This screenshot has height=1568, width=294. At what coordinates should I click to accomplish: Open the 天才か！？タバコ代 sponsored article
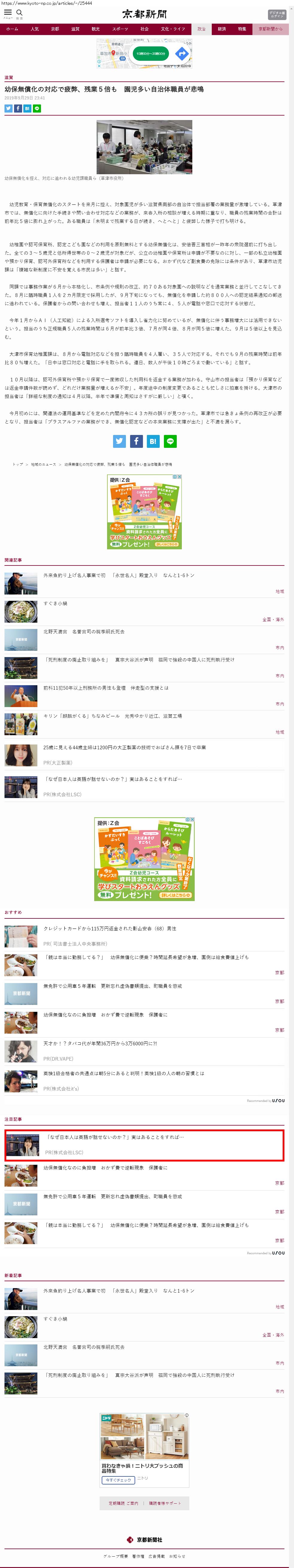tap(100, 1043)
